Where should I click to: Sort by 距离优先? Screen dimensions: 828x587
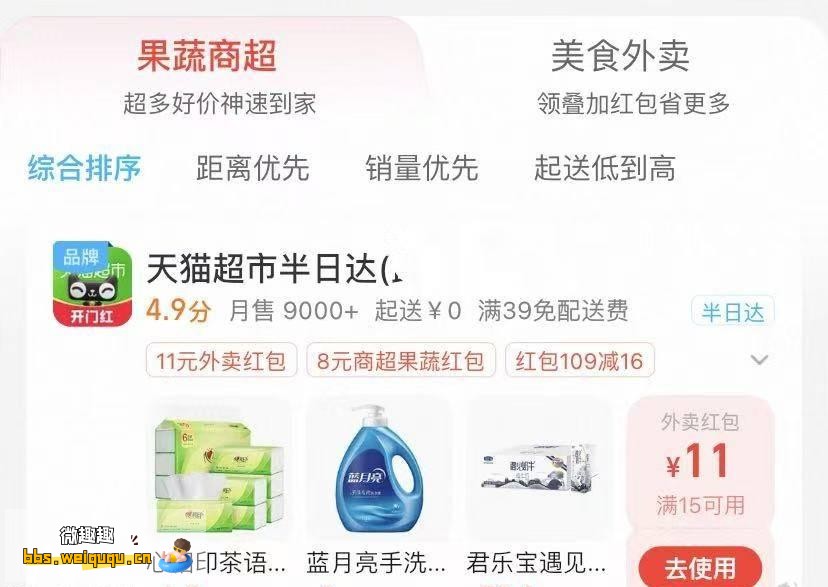pyautogui.click(x=252, y=168)
